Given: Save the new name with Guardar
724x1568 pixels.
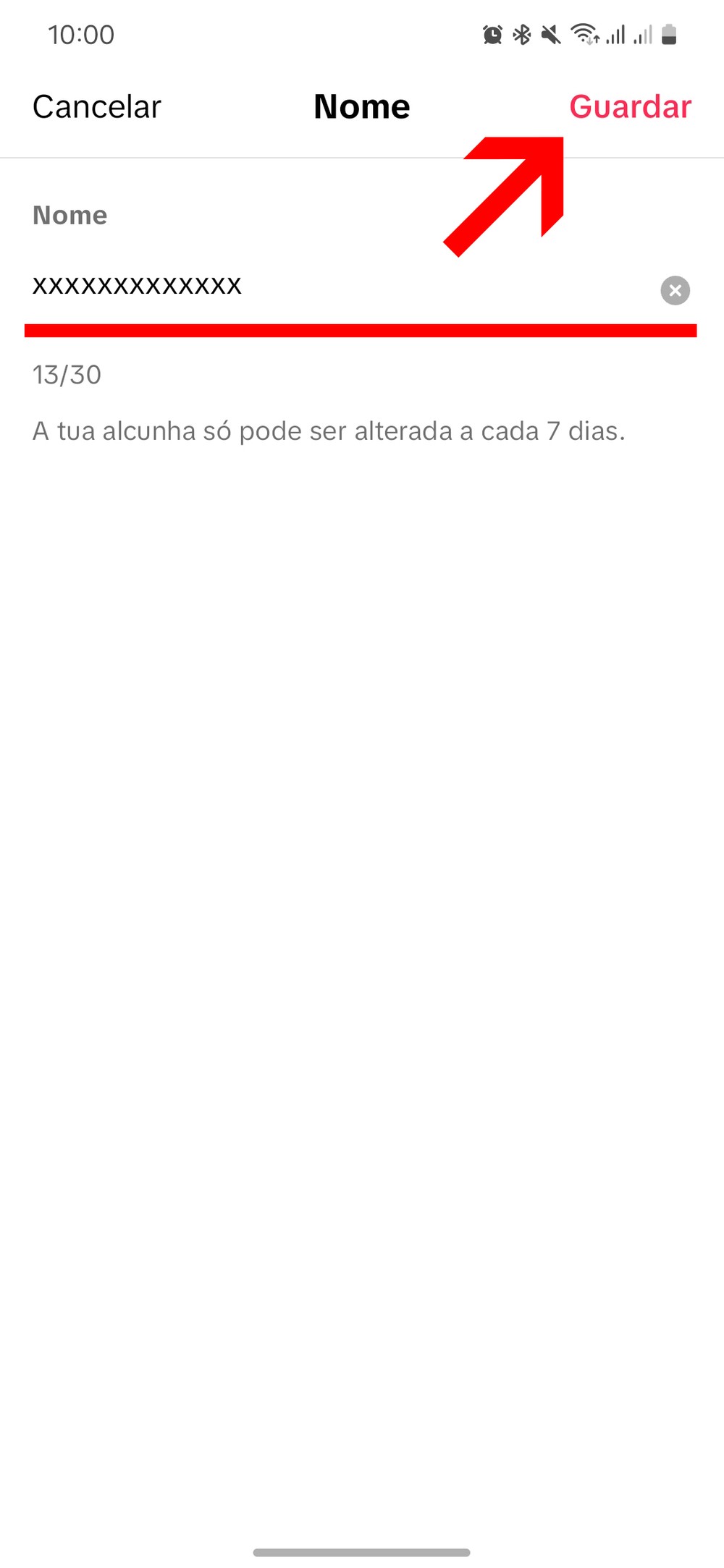Looking at the screenshot, I should (x=630, y=107).
